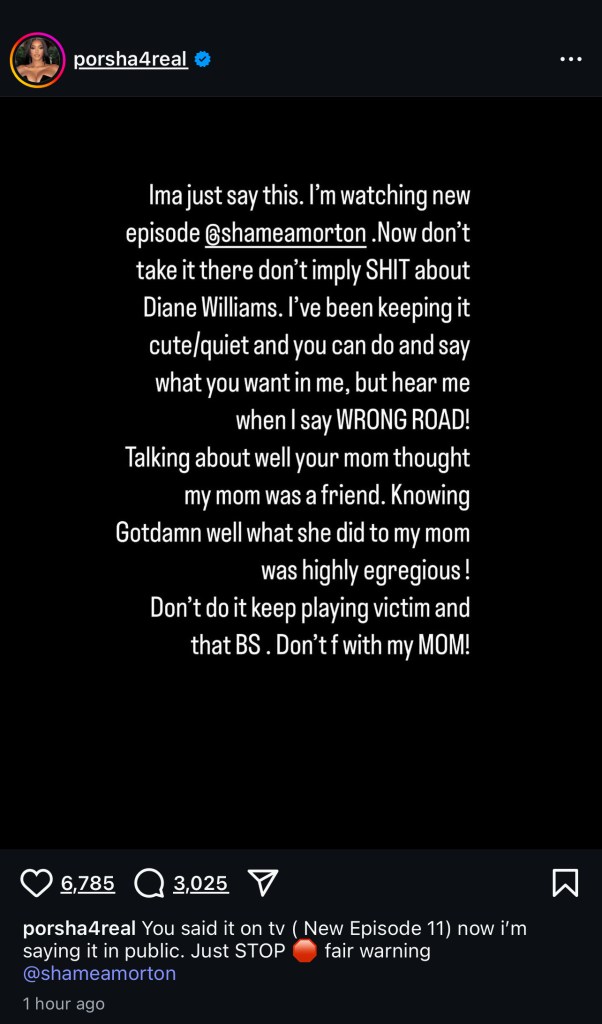The width and height of the screenshot is (602, 1024).
Task: View the 3,025 comments
Action: [x=201, y=884]
